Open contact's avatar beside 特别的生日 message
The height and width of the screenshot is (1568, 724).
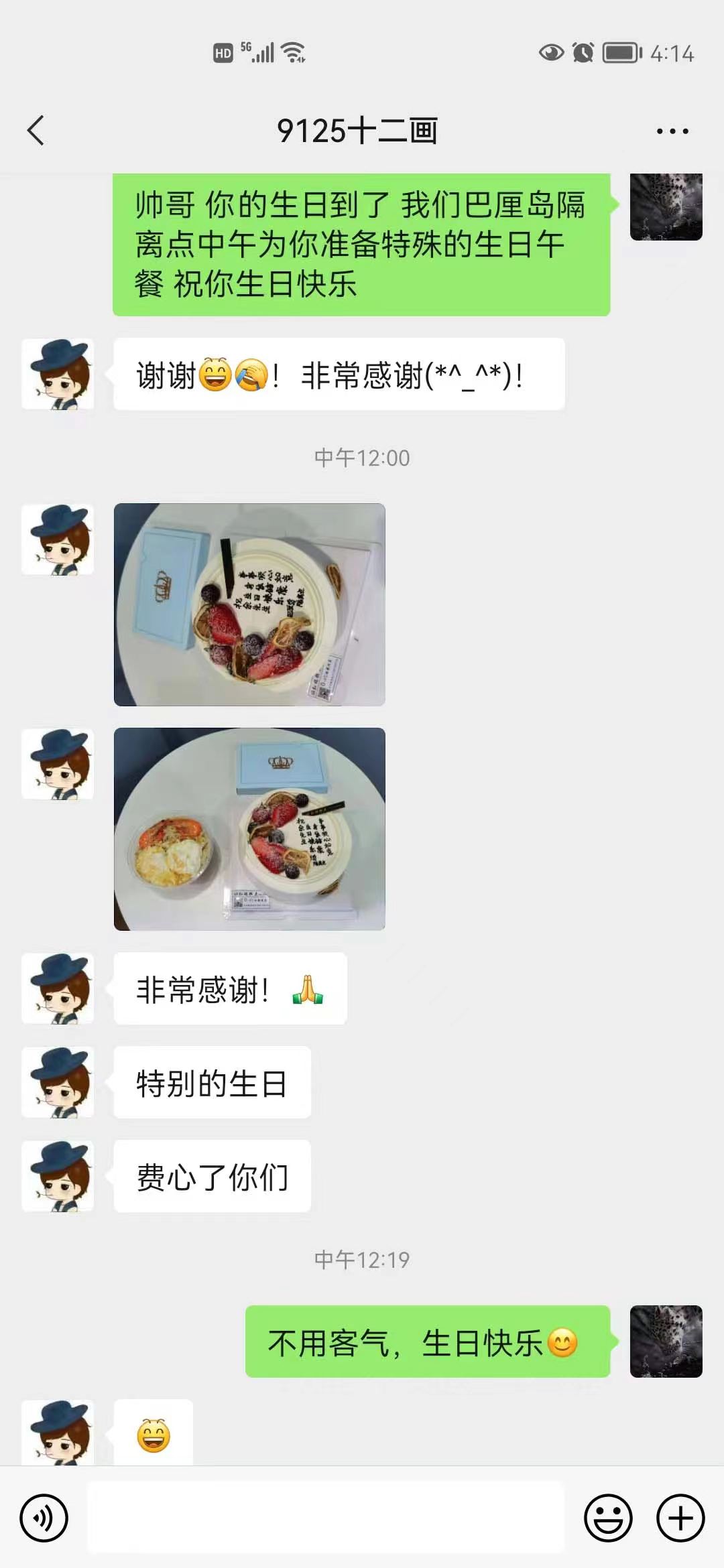[58, 1082]
